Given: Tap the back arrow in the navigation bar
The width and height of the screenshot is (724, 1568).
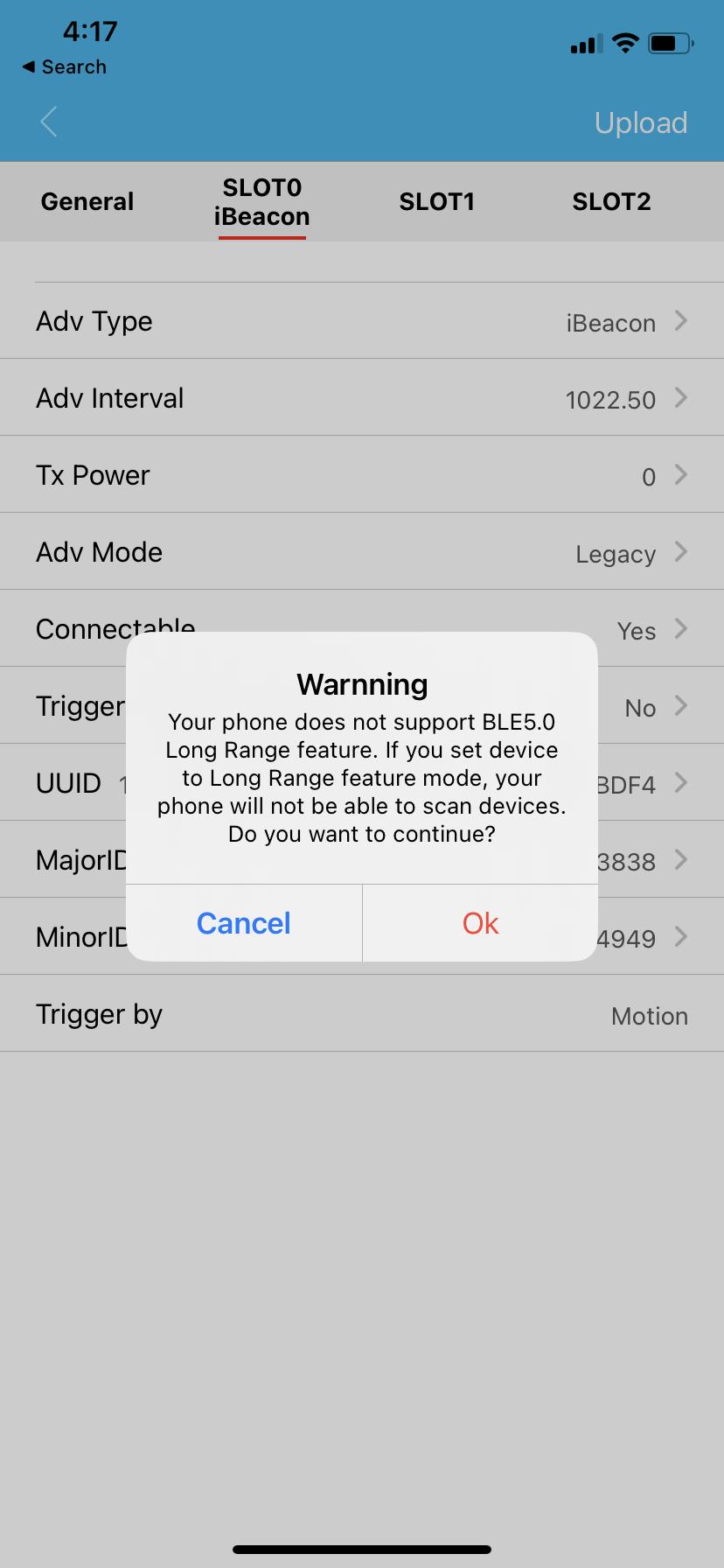Looking at the screenshot, I should [x=48, y=122].
